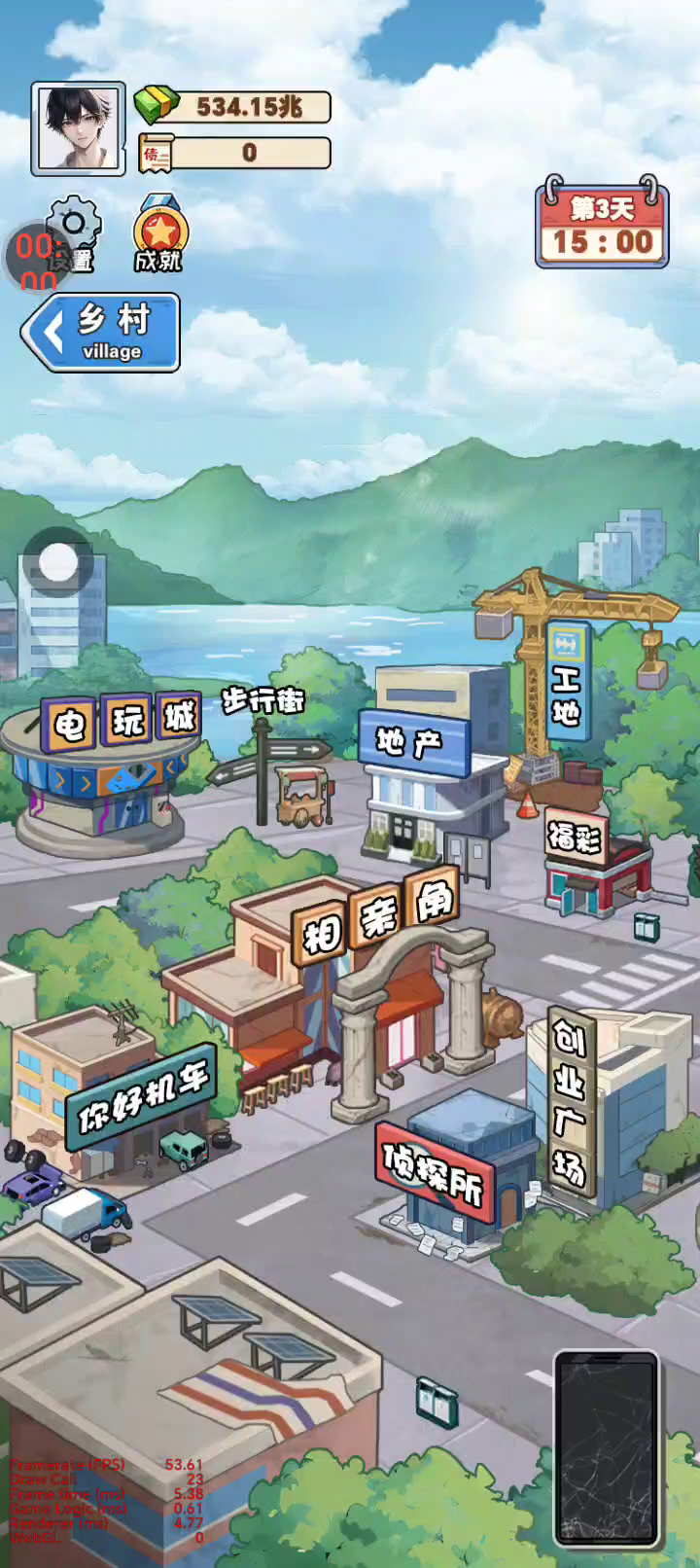Go to the 工地 construction site
700x1568 pixels.
(x=567, y=683)
